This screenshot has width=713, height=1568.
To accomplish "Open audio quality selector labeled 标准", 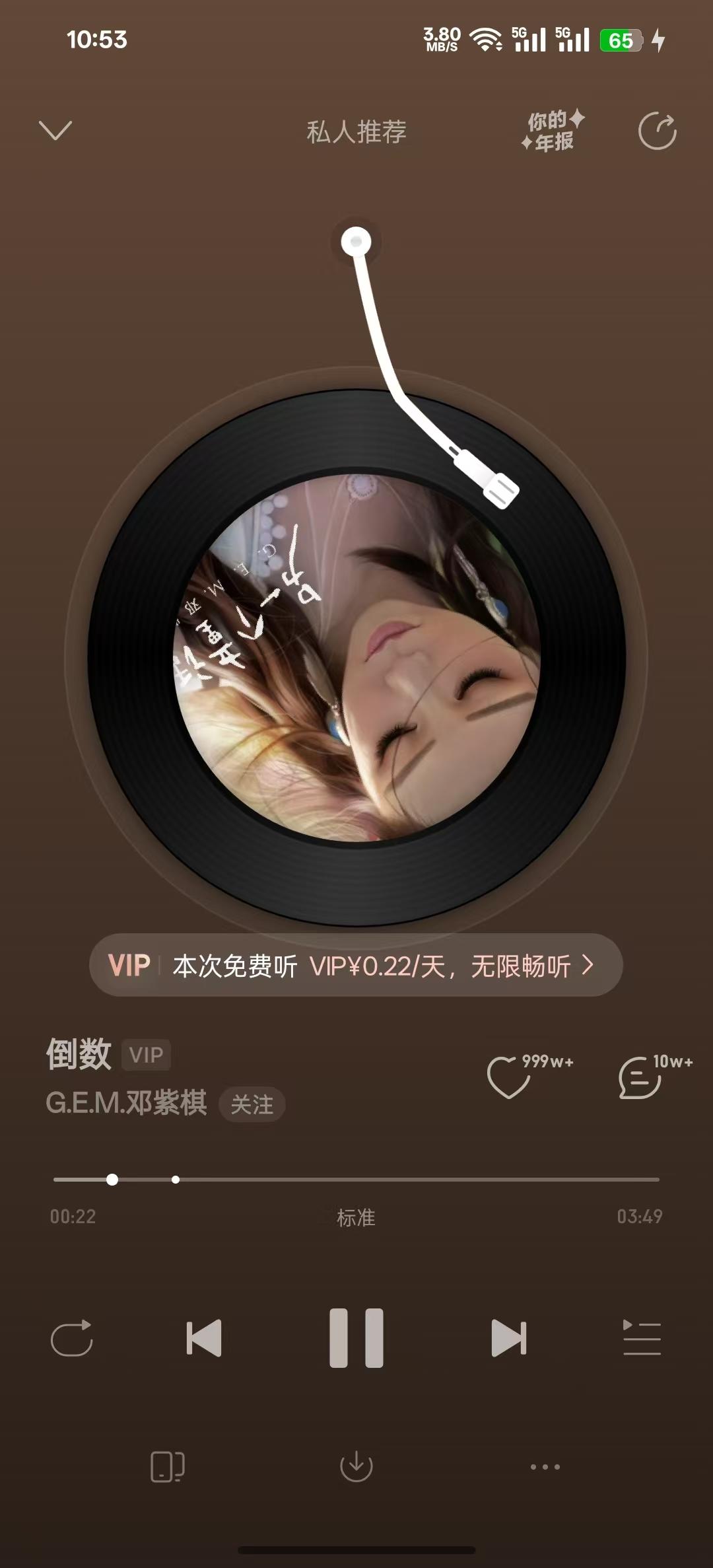I will point(356,1218).
